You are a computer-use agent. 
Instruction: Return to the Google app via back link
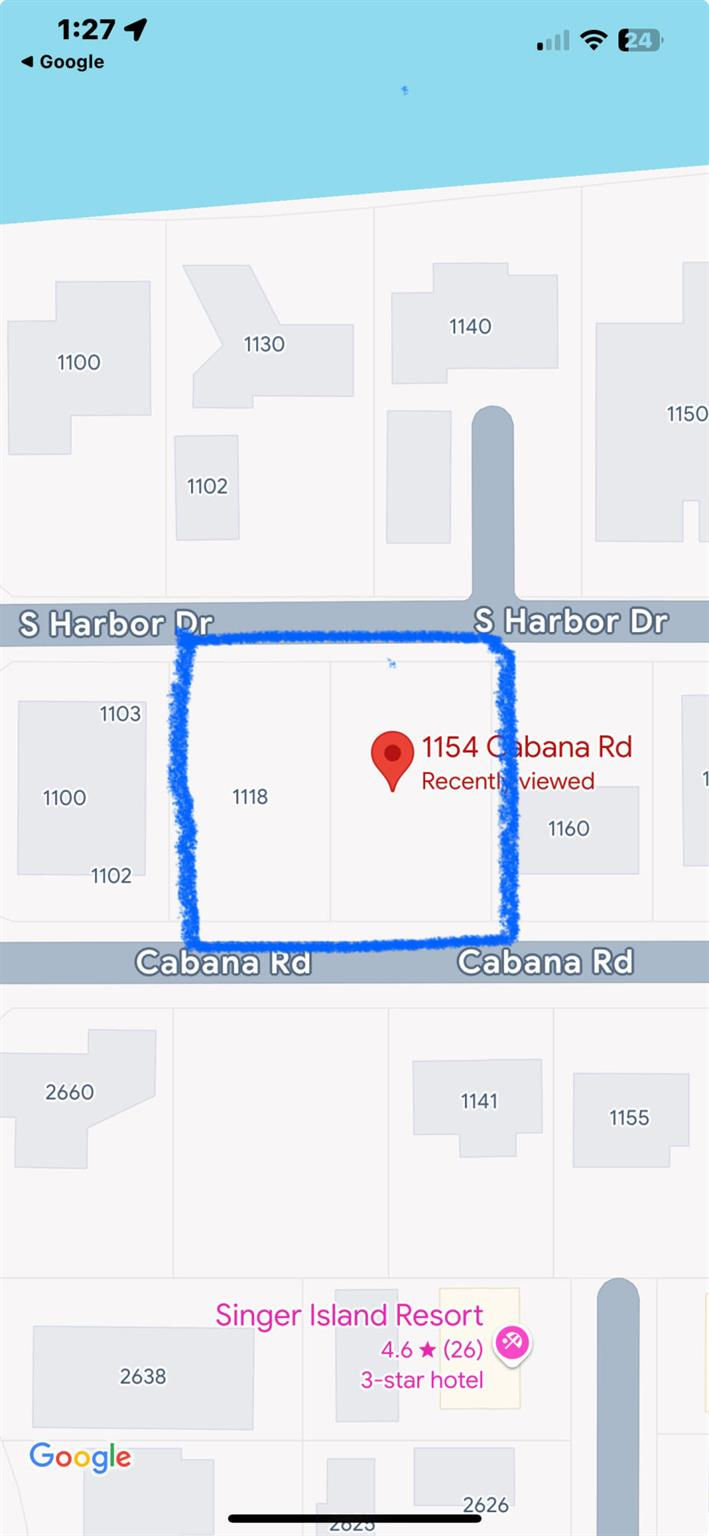(x=62, y=62)
